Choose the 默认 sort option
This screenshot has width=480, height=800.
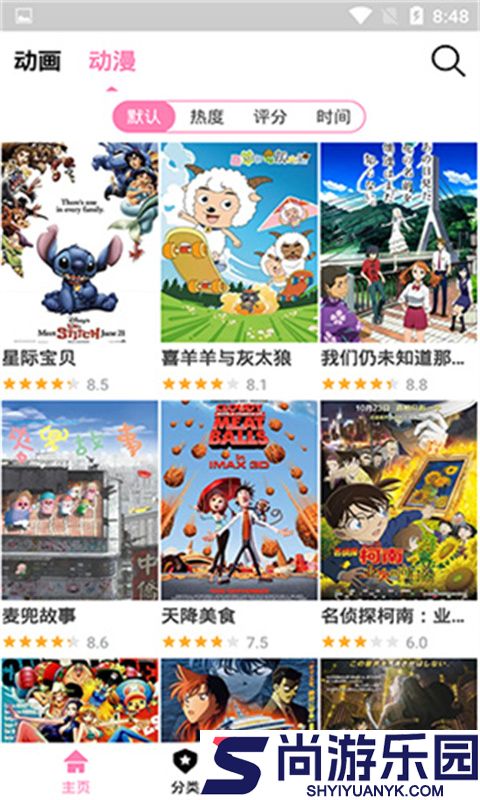pos(144,117)
